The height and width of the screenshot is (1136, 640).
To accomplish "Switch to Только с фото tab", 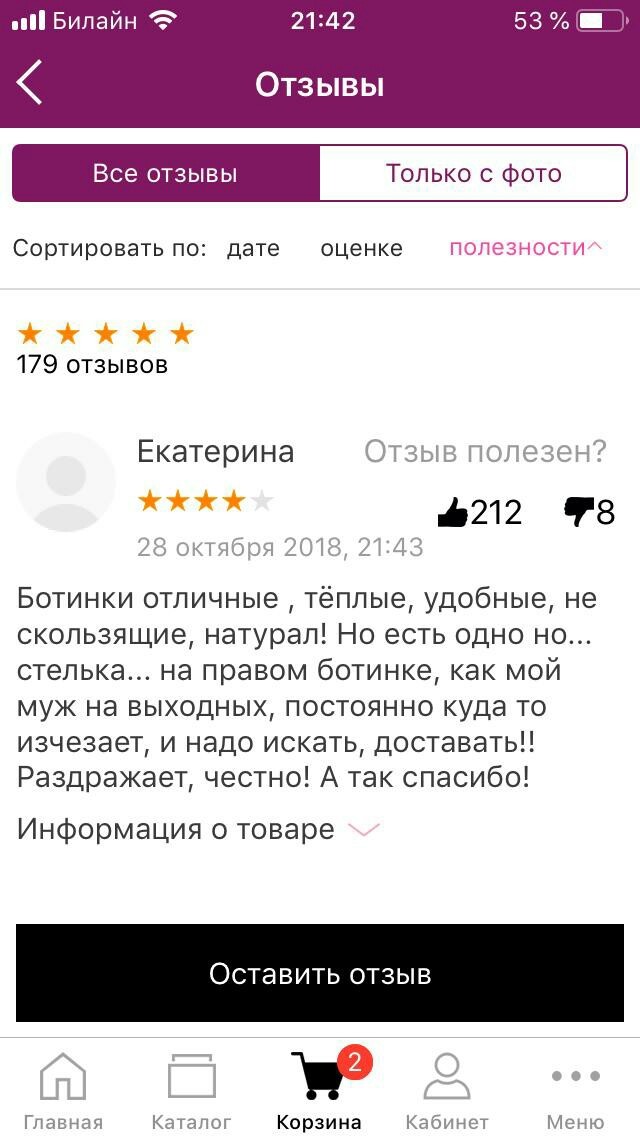I will tap(473, 173).
